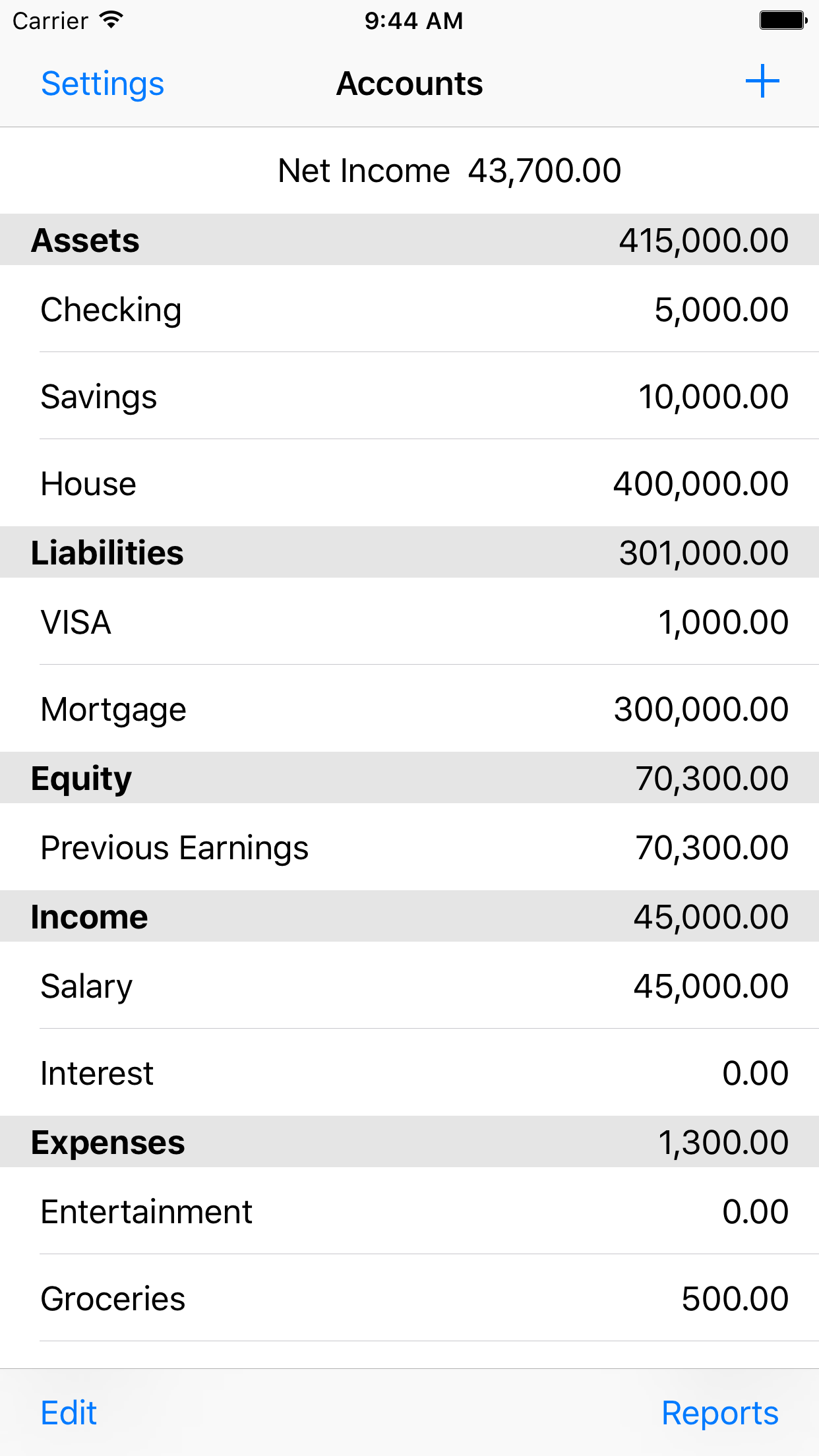This screenshot has width=819, height=1456.
Task: Open the Groceries expense account
Action: (x=409, y=1298)
